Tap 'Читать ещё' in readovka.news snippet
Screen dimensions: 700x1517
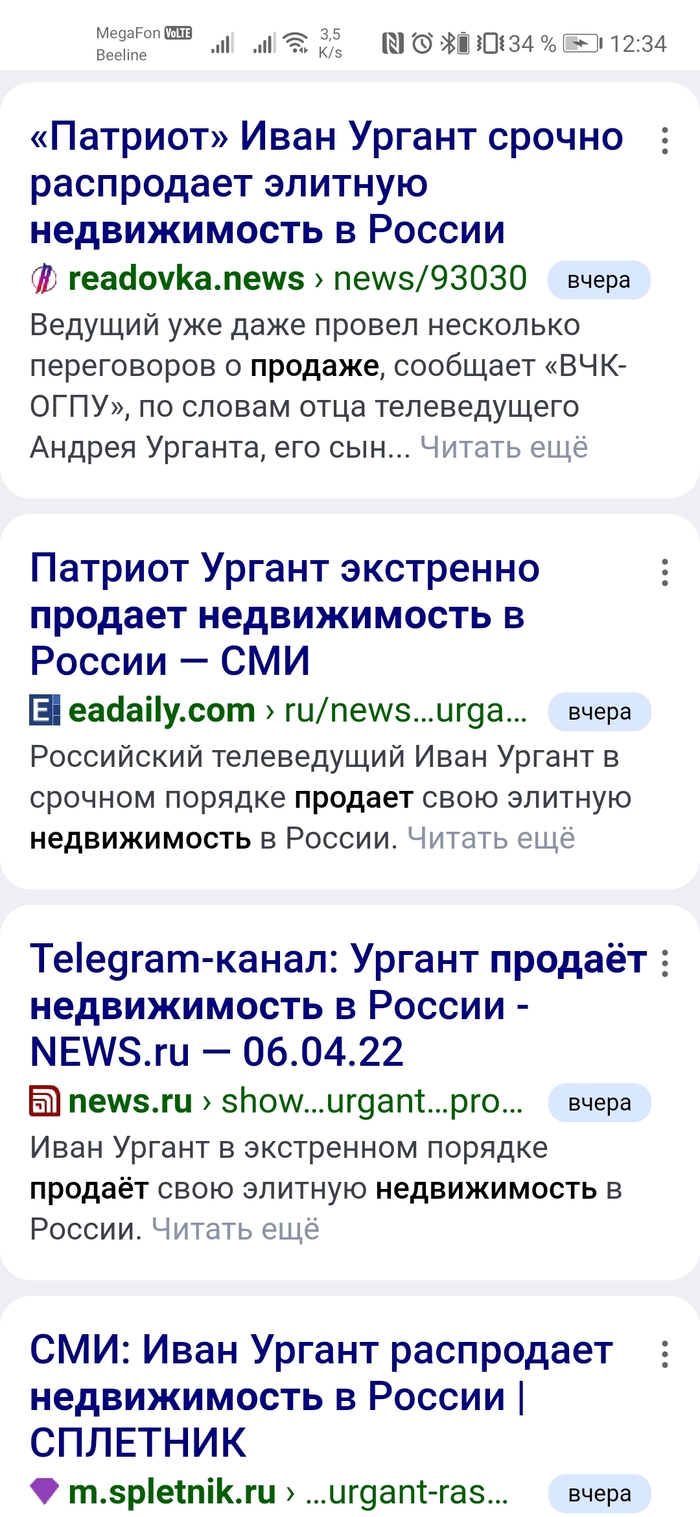coord(503,447)
